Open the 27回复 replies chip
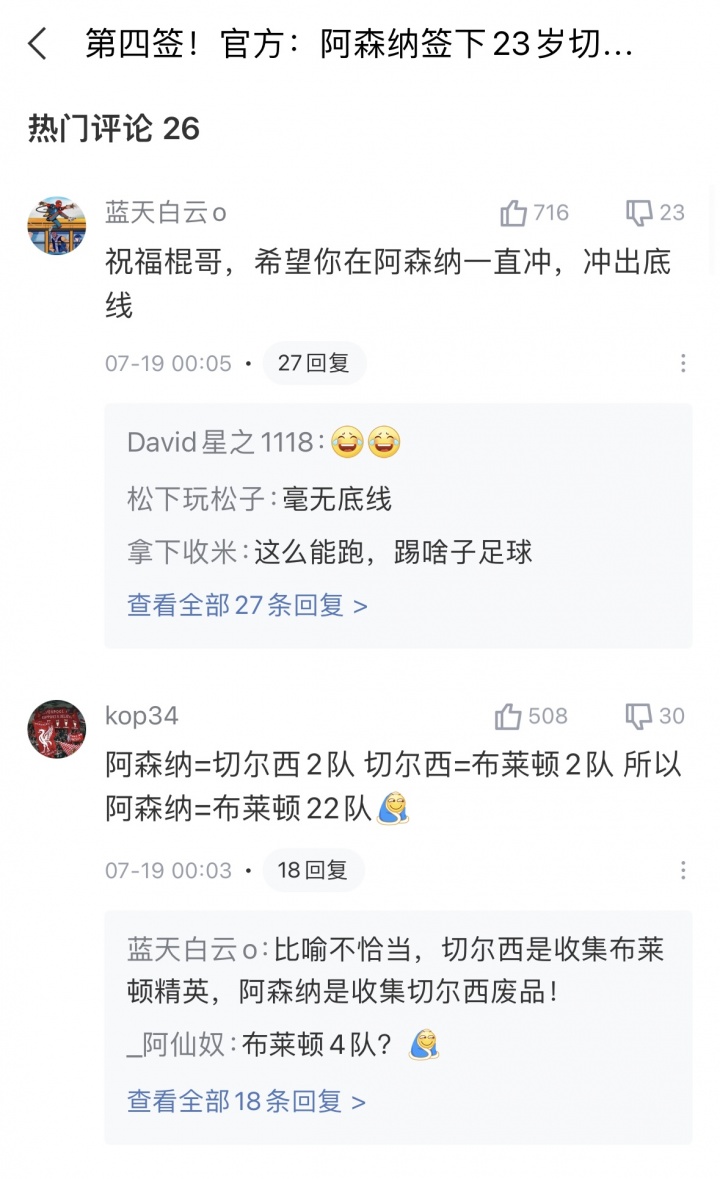 tap(314, 363)
